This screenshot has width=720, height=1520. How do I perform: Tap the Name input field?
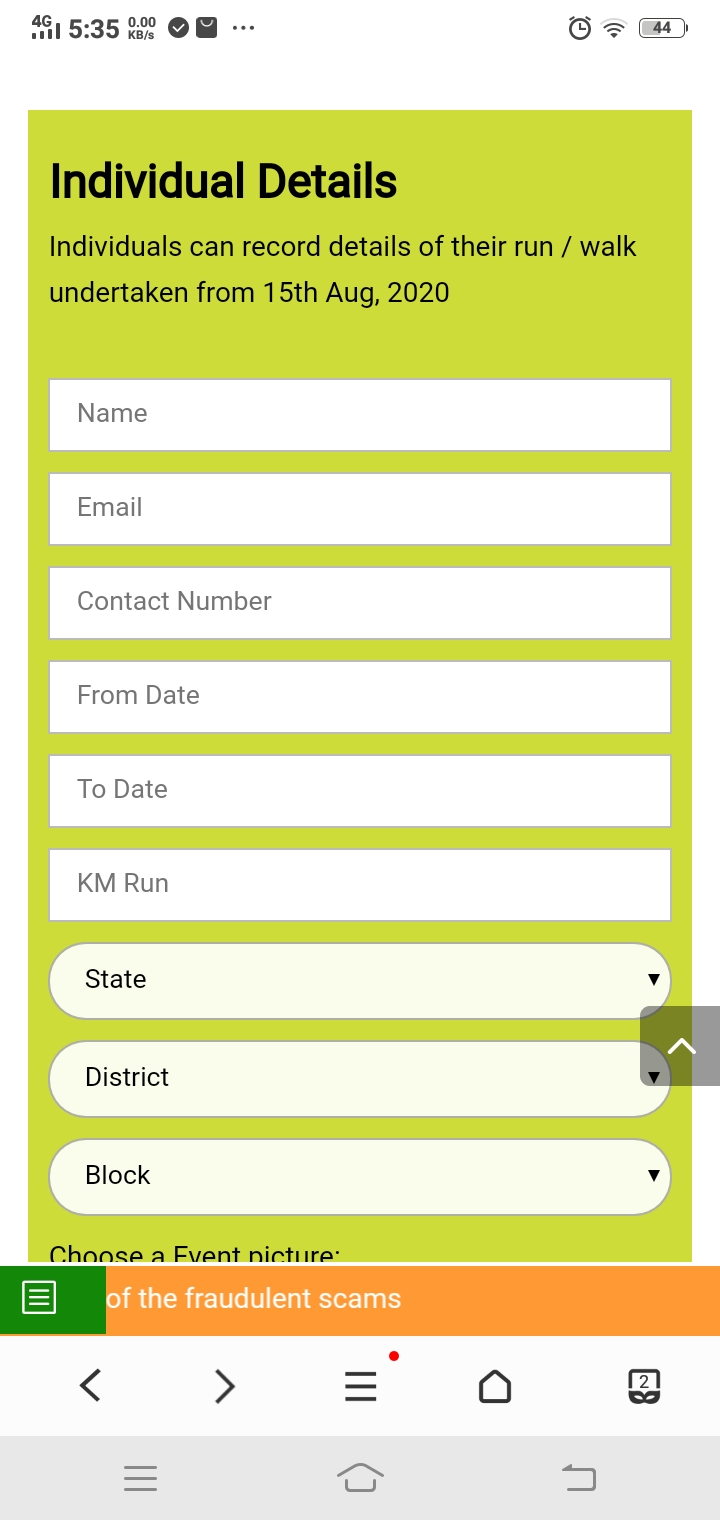pyautogui.click(x=360, y=414)
